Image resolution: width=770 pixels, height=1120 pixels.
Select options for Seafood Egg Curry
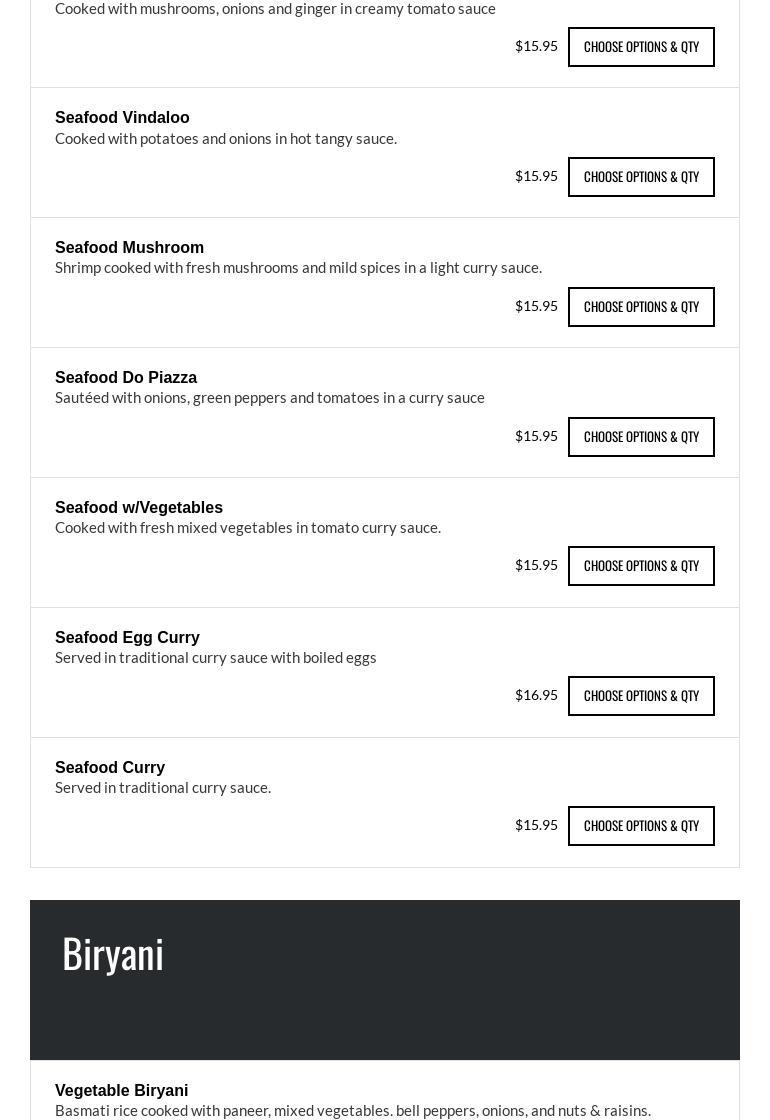(641, 696)
